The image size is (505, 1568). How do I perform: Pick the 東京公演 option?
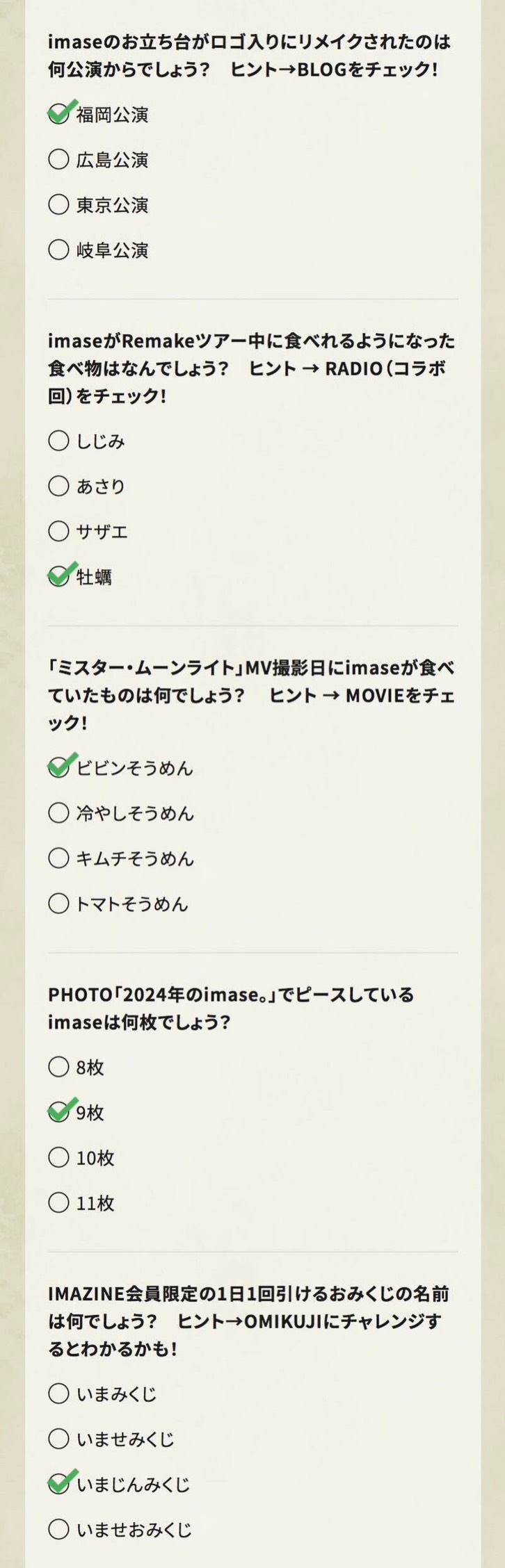pos(59,204)
